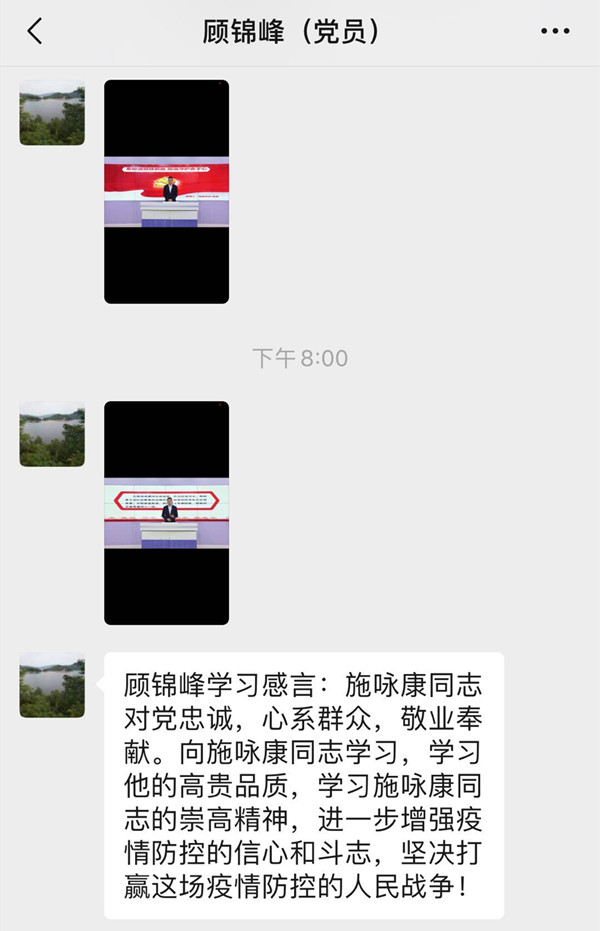Screen dimensions: 600x931
Task: Tap the sender avatar beside the first image
Action: [x=52, y=113]
